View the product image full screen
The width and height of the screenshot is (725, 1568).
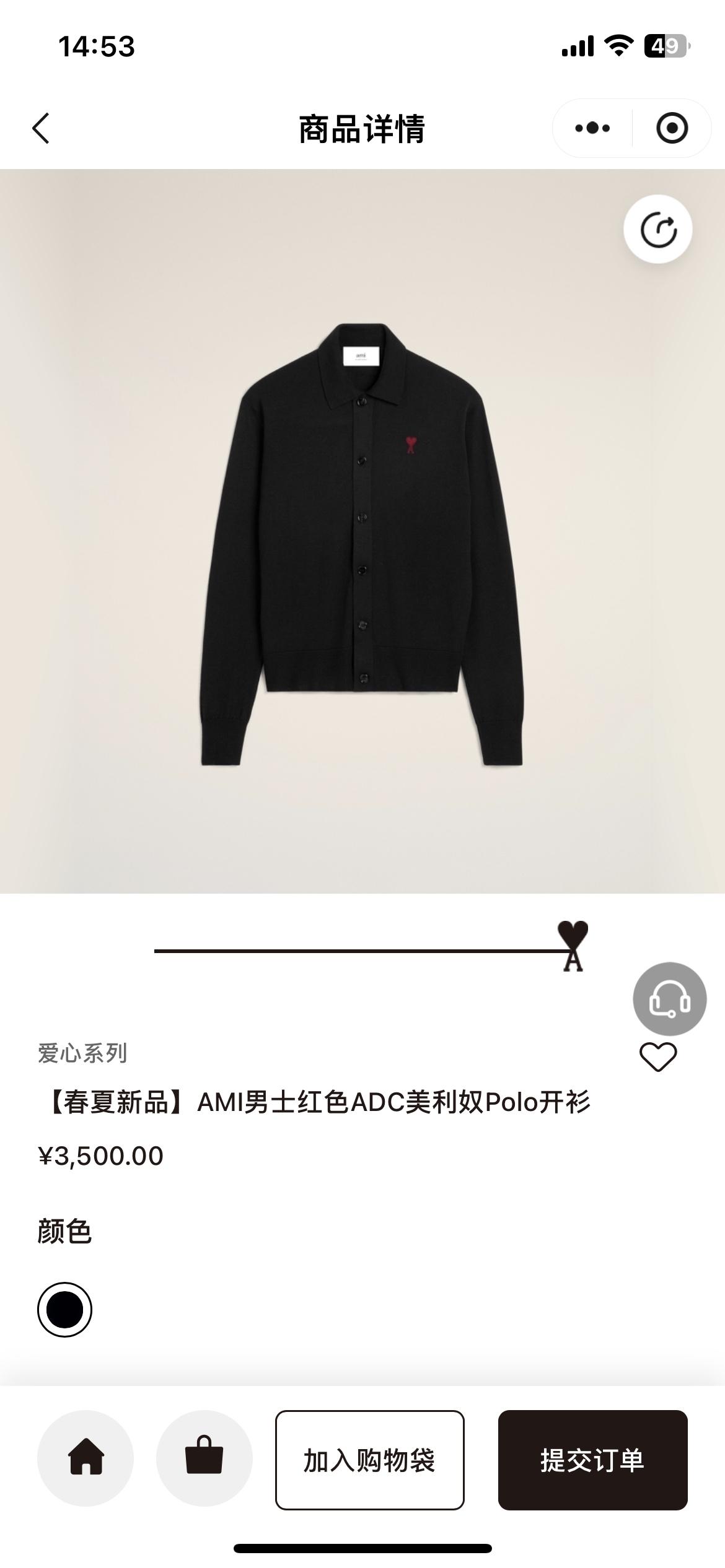tap(362, 545)
